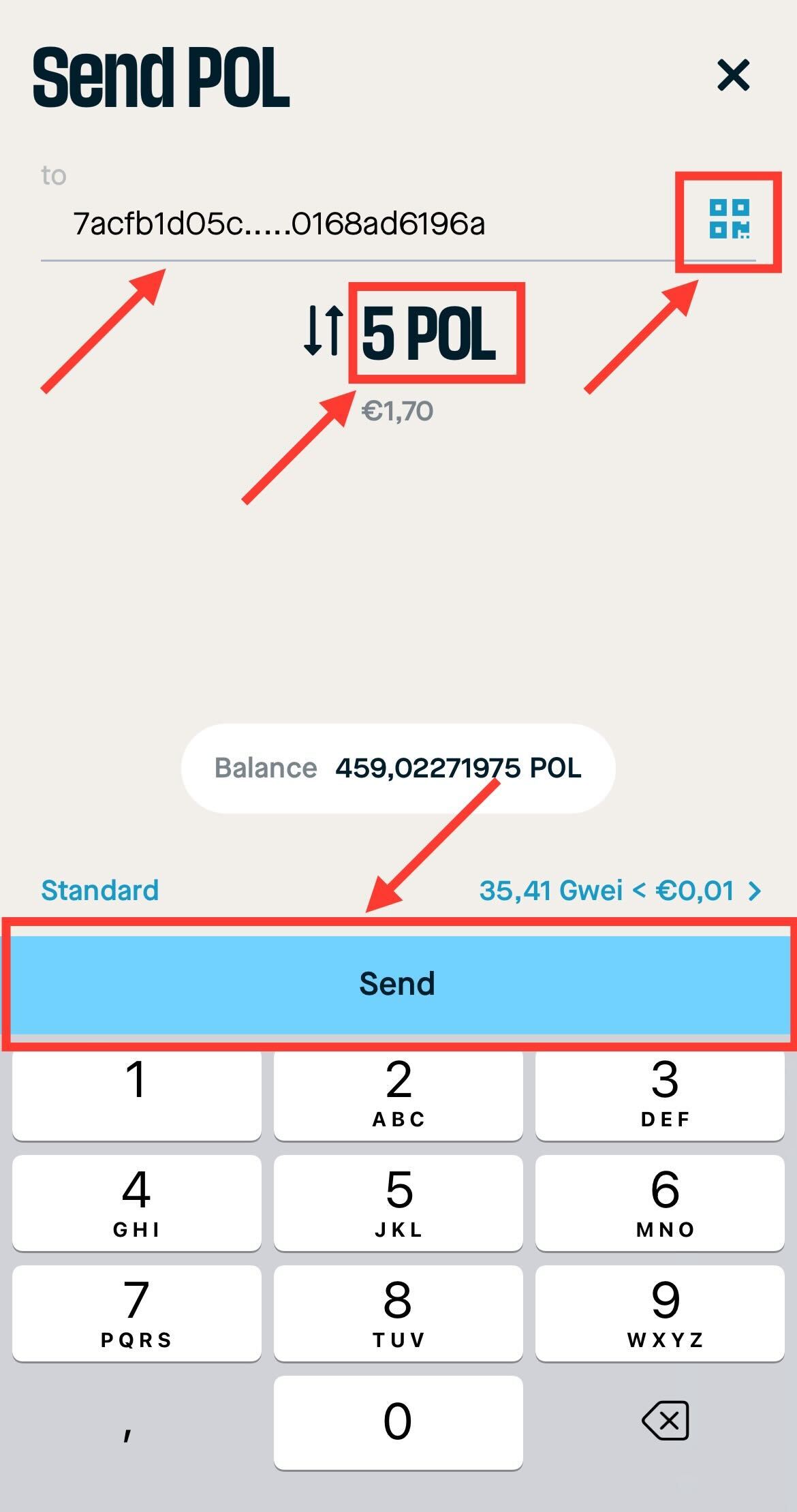
Task: Type digit 4 on keypad
Action: [136, 1203]
